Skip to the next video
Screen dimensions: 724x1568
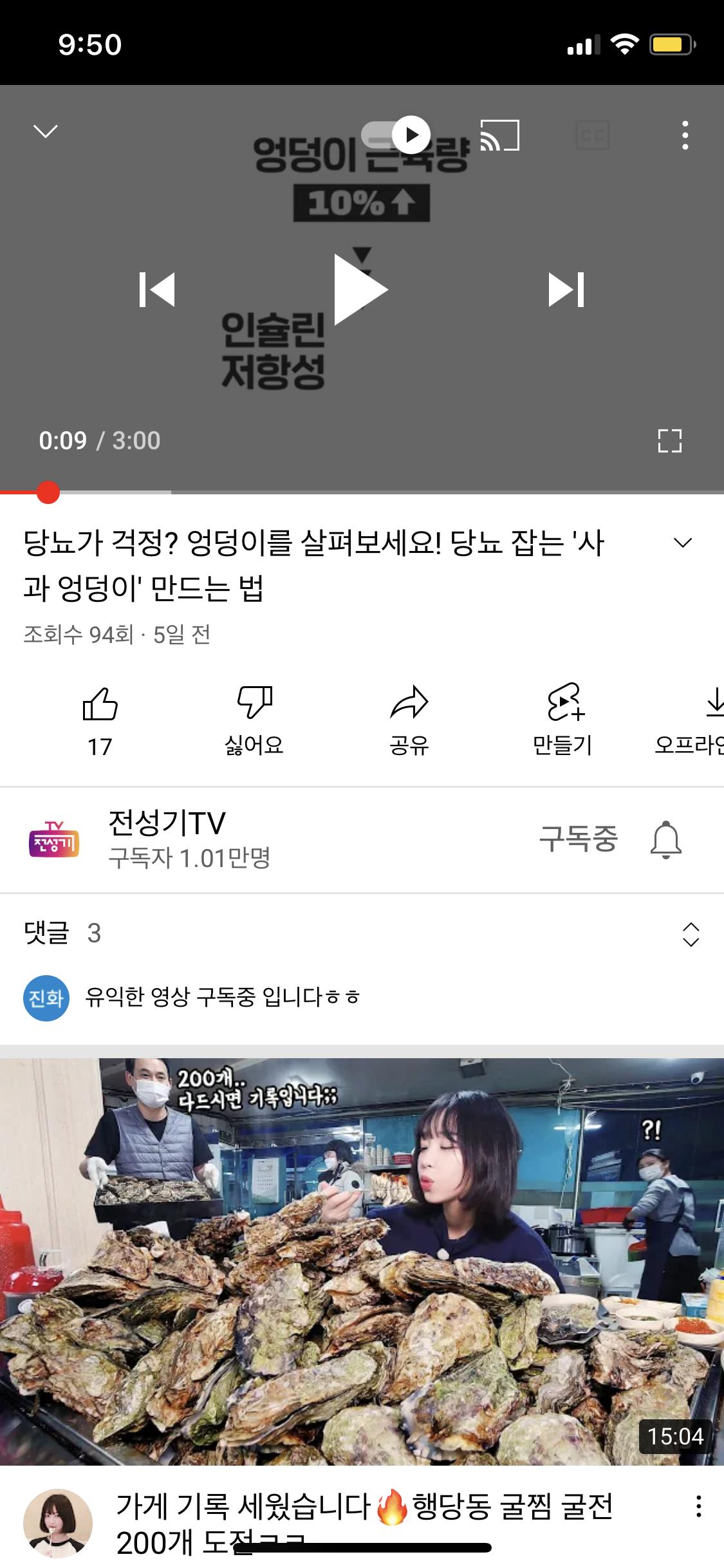tap(566, 289)
